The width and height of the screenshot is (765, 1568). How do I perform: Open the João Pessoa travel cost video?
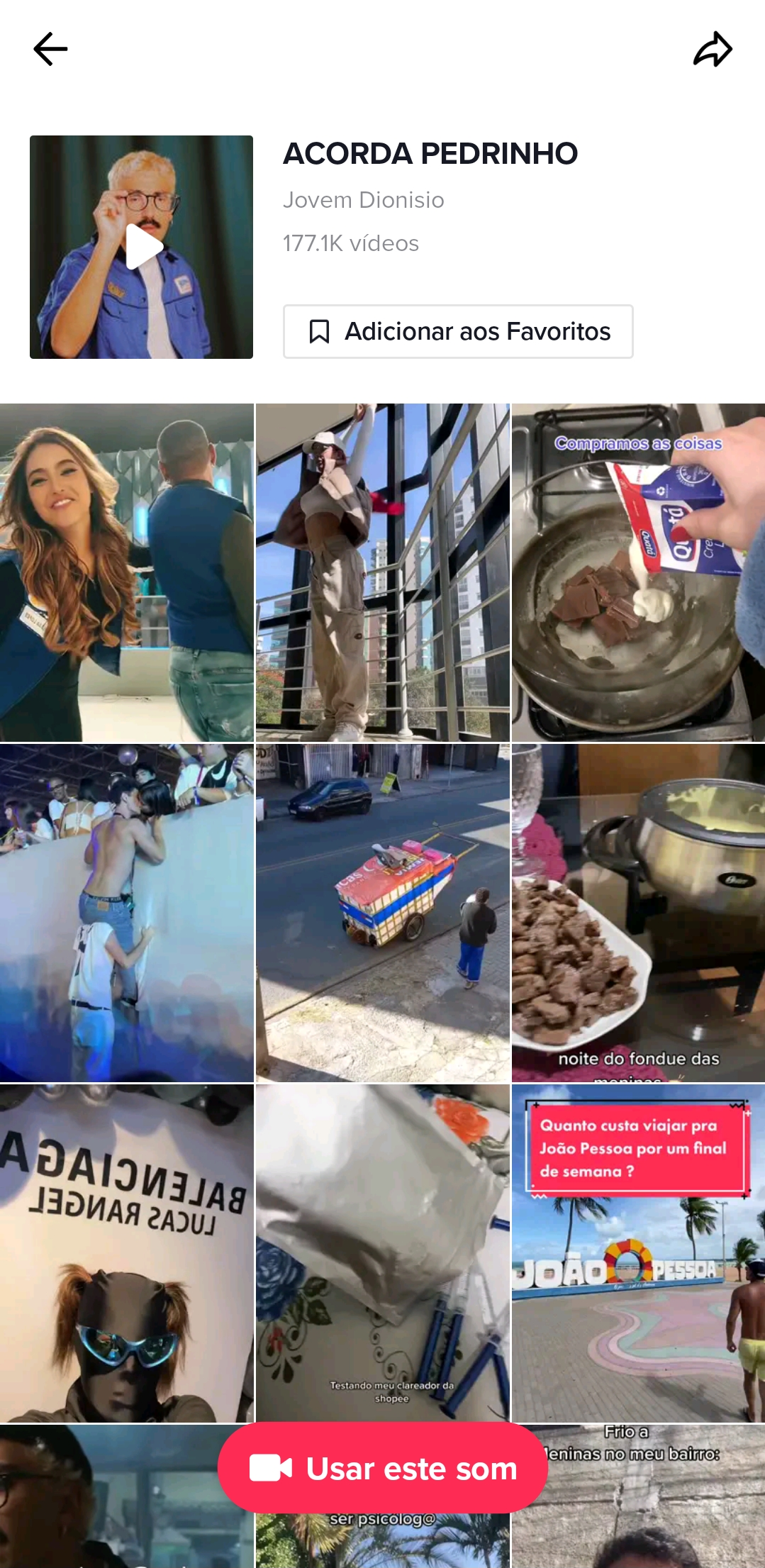click(638, 1253)
